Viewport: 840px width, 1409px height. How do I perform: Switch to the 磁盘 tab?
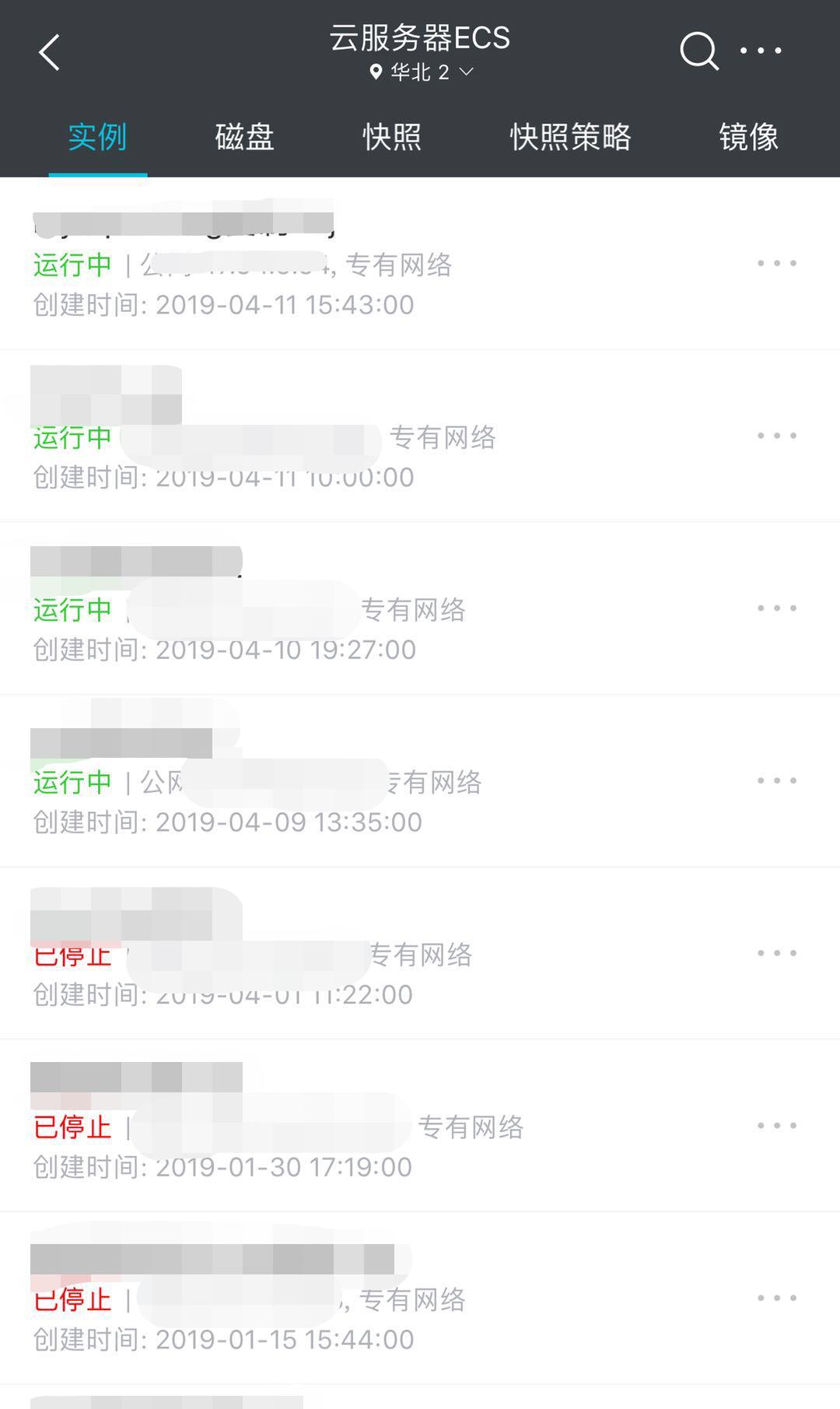tap(244, 137)
